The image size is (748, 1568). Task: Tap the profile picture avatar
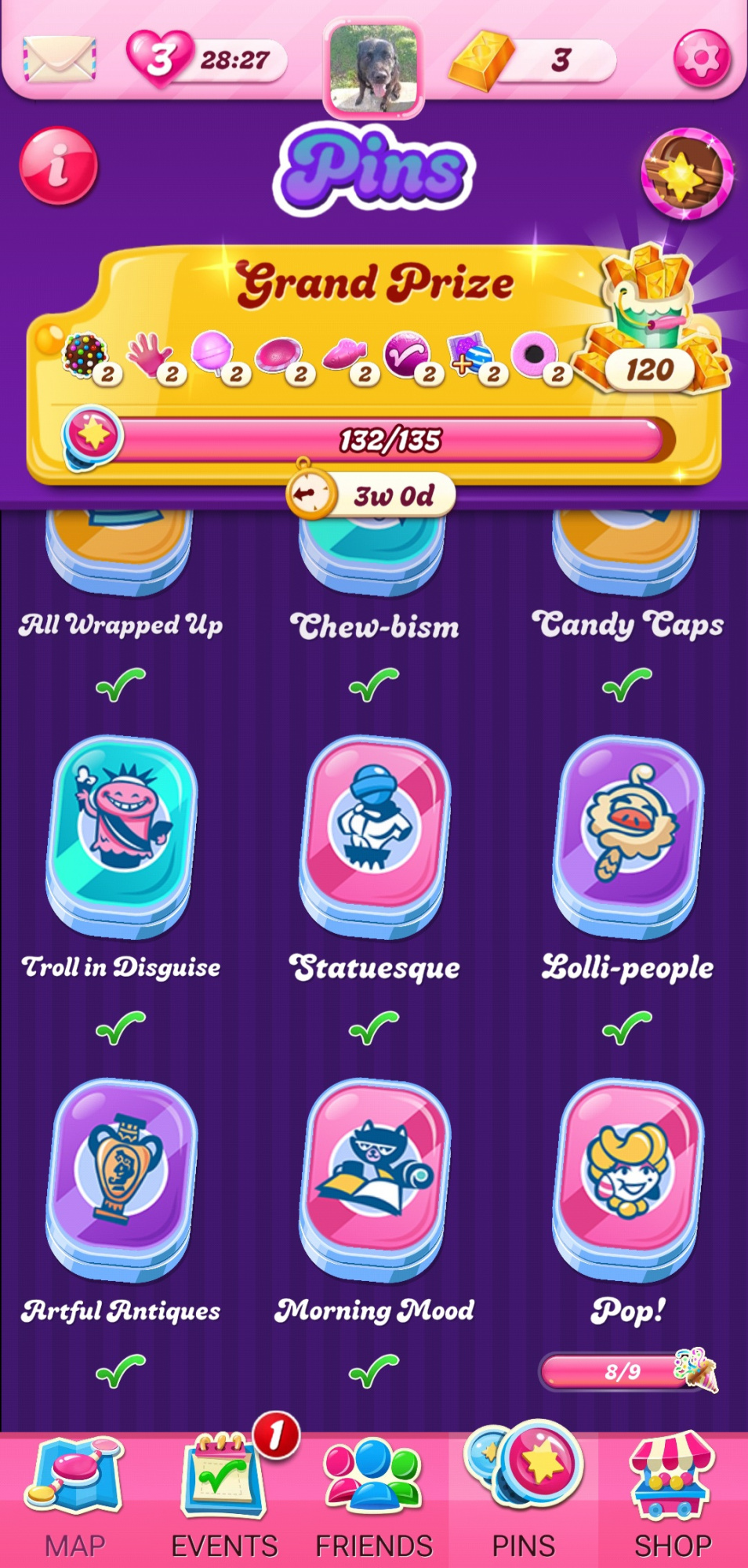[x=373, y=67]
